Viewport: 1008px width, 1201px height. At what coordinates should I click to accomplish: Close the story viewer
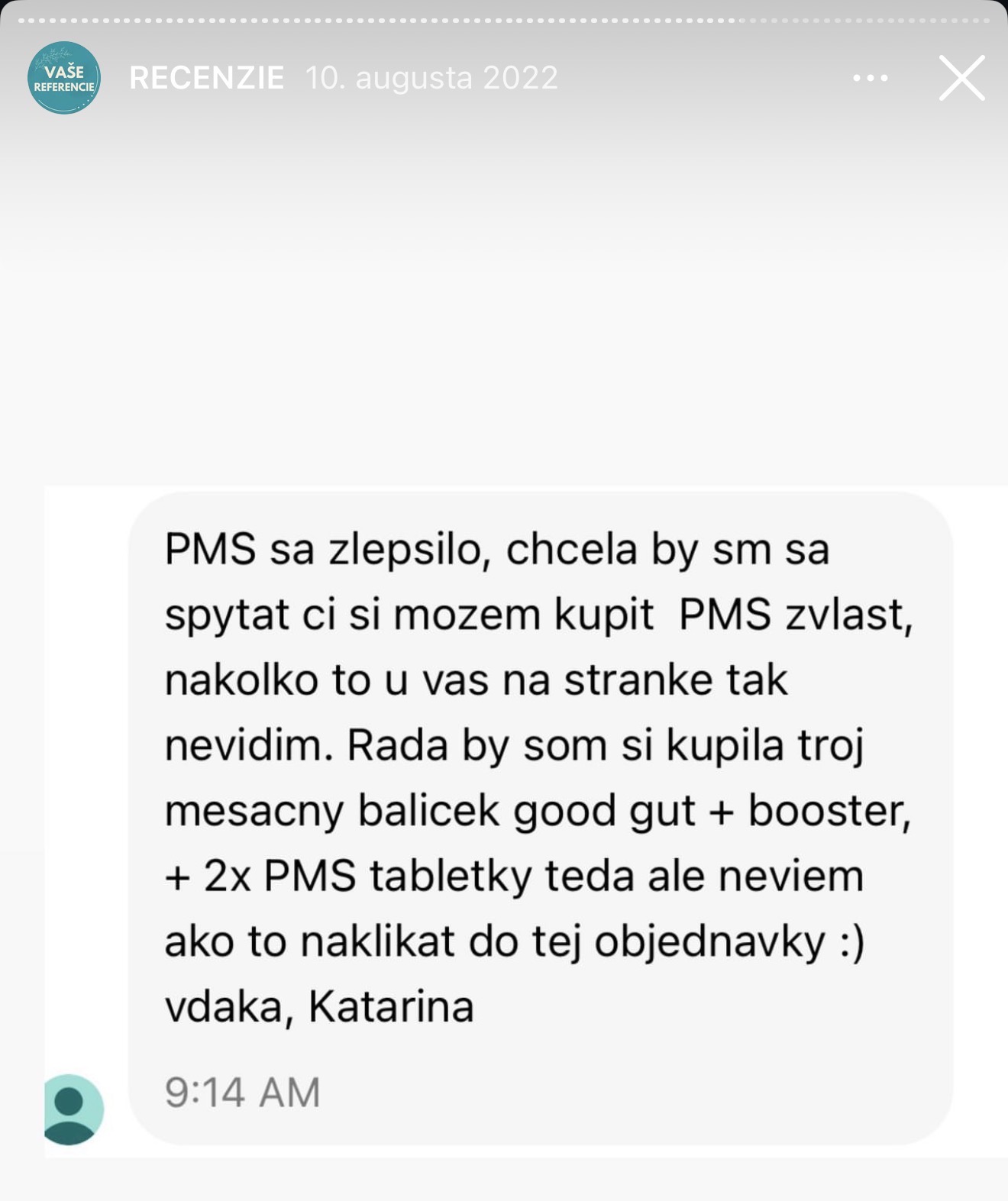pos(961,78)
